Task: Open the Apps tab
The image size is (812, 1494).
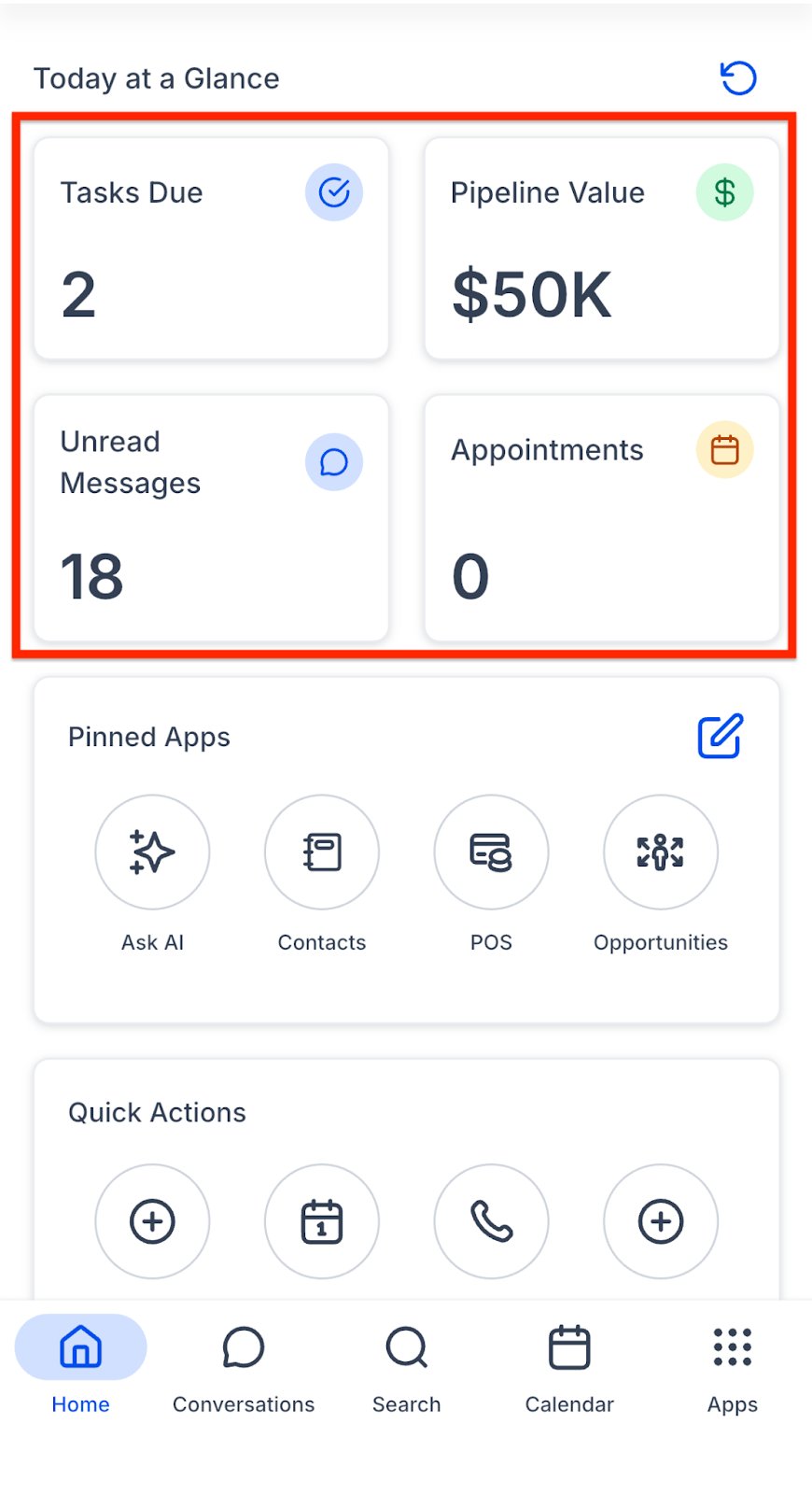Action: tap(733, 1364)
